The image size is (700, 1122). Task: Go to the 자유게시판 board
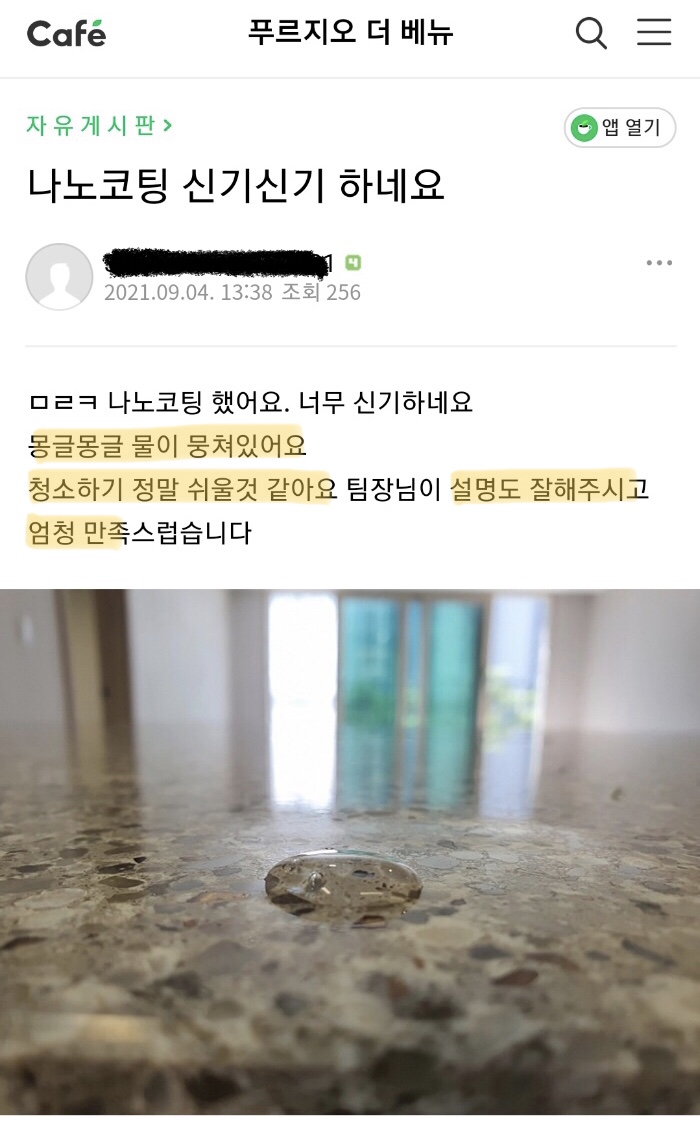99,126
